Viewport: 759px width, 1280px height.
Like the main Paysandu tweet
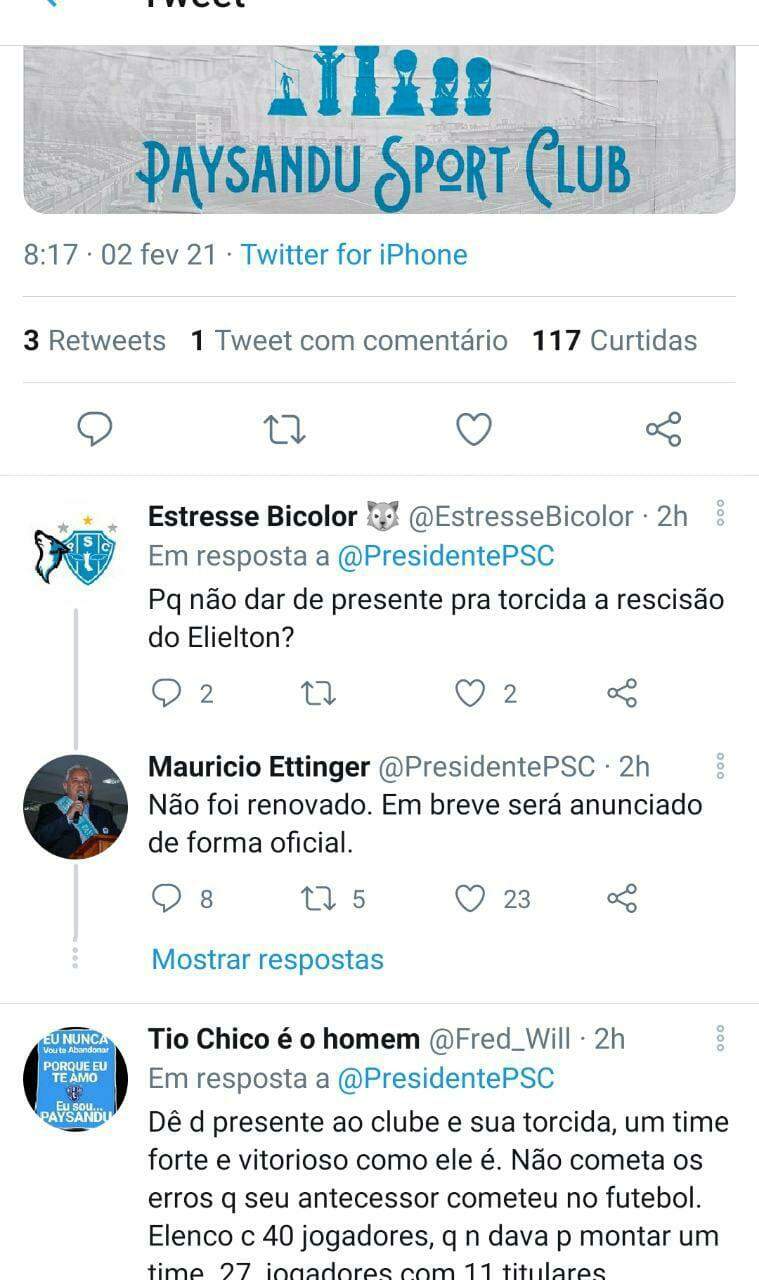473,429
